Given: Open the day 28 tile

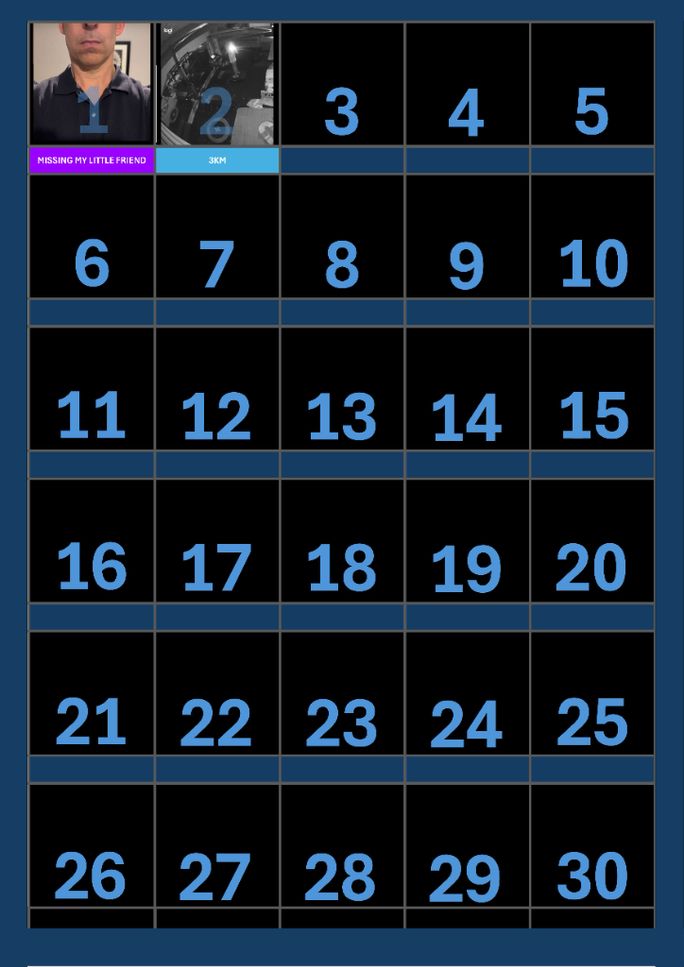Looking at the screenshot, I should pos(342,845).
